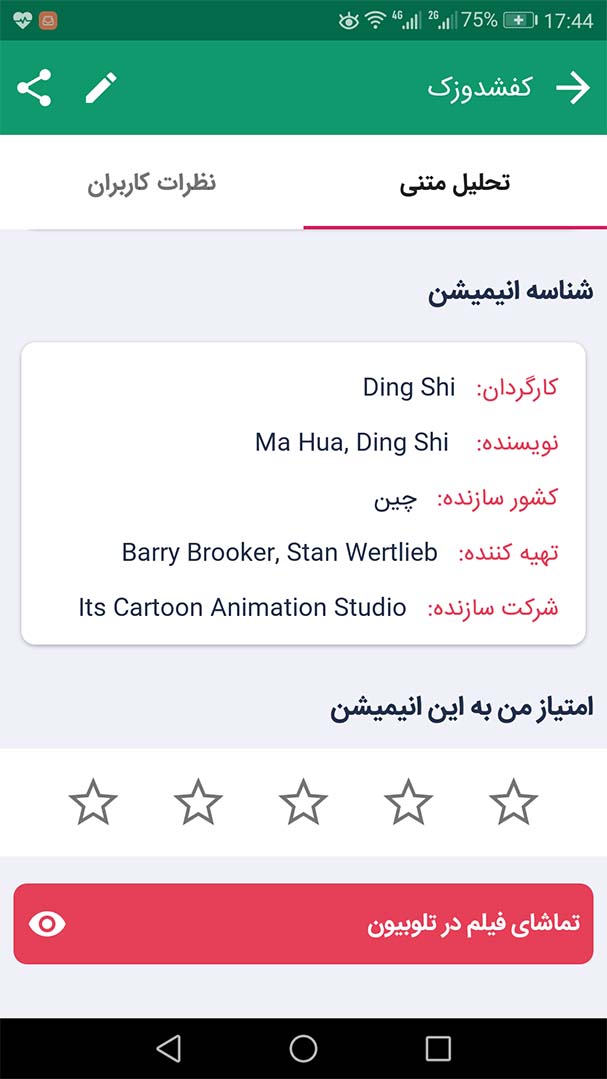
Task: Rate the animation with the middle star
Action: pyautogui.click(x=304, y=802)
